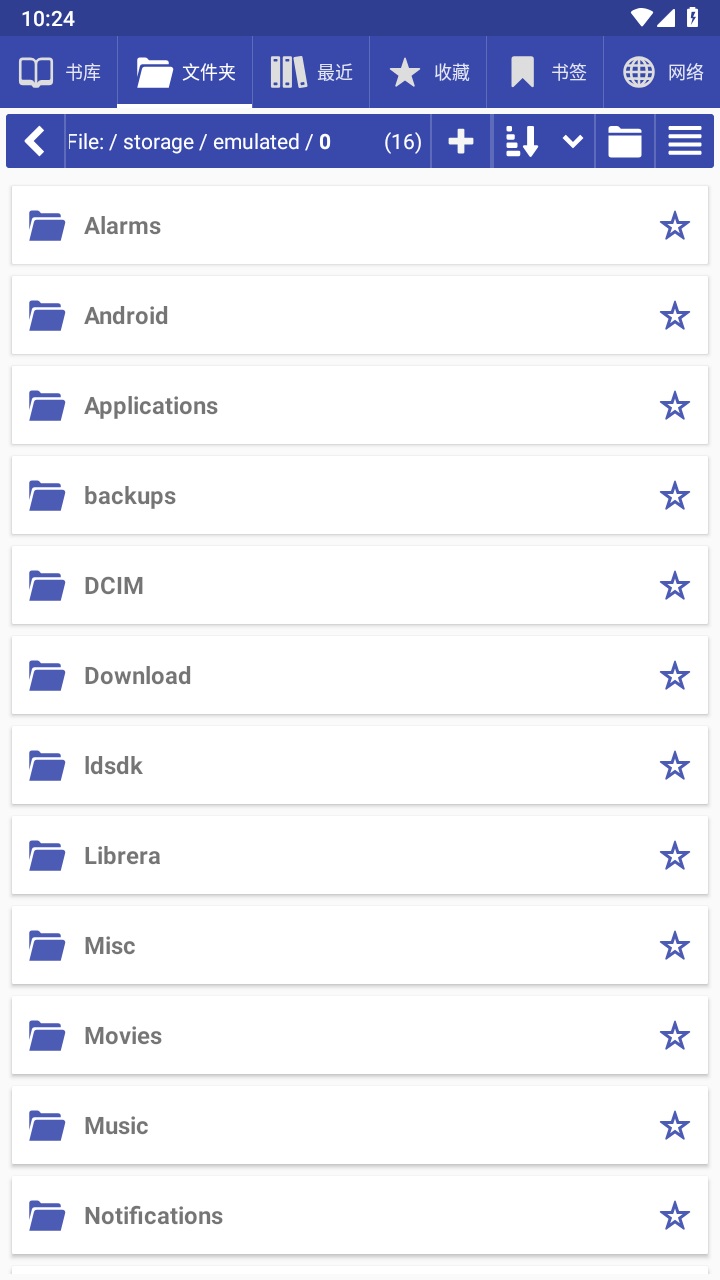This screenshot has height=1280, width=720.
Task: Switch to the 网络 tab
Action: coord(662,72)
